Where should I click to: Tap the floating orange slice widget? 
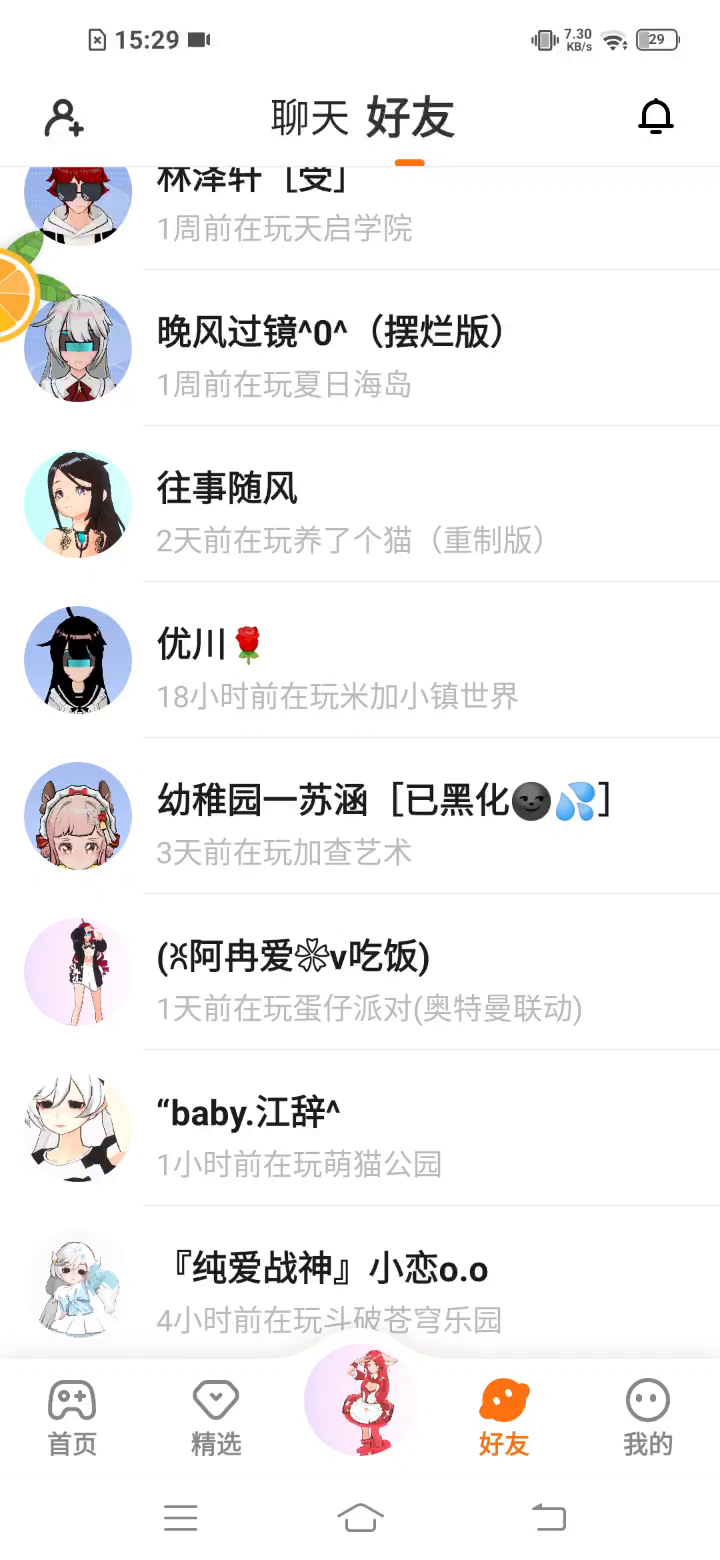tap(14, 290)
